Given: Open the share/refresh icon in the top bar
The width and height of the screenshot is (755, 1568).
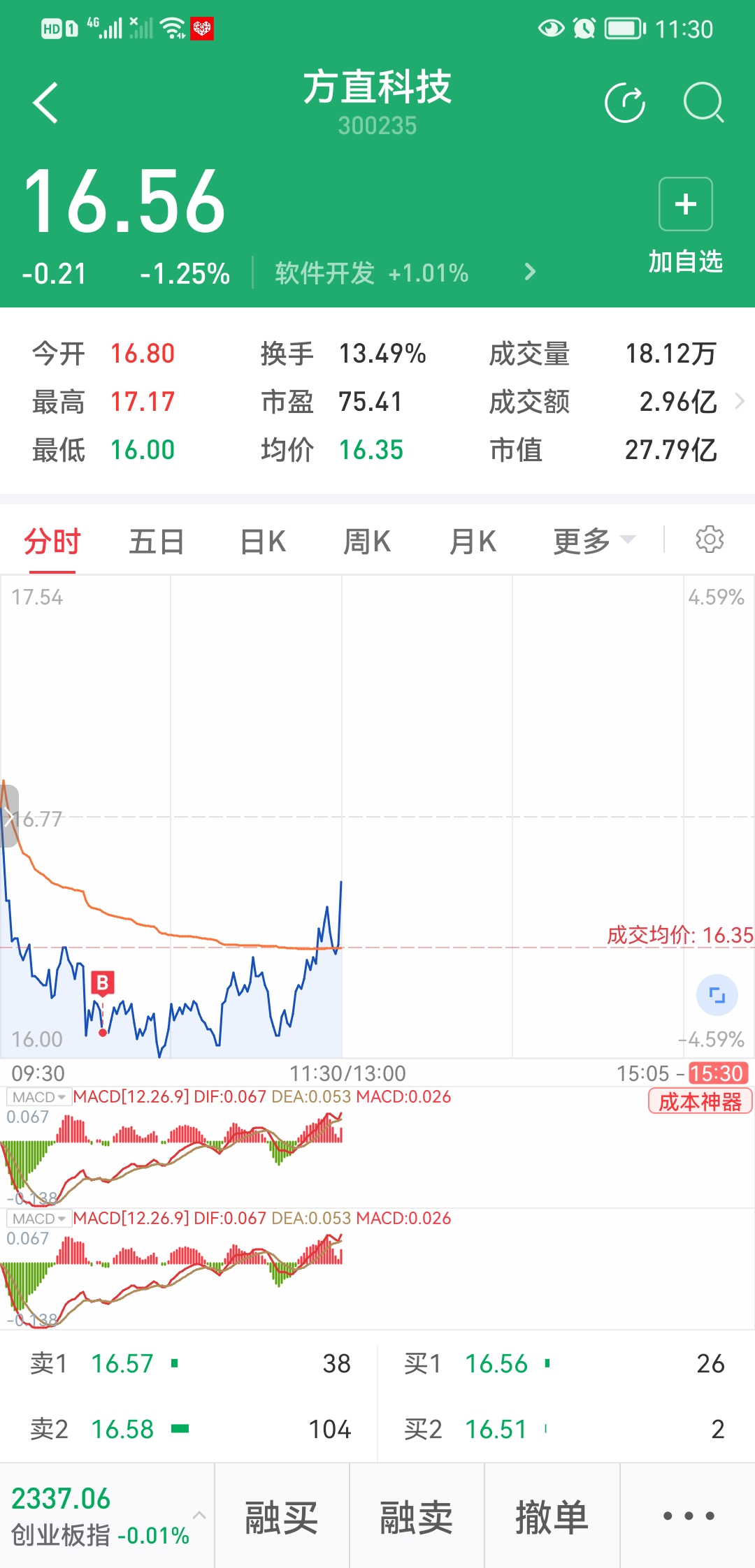Looking at the screenshot, I should (x=626, y=102).
